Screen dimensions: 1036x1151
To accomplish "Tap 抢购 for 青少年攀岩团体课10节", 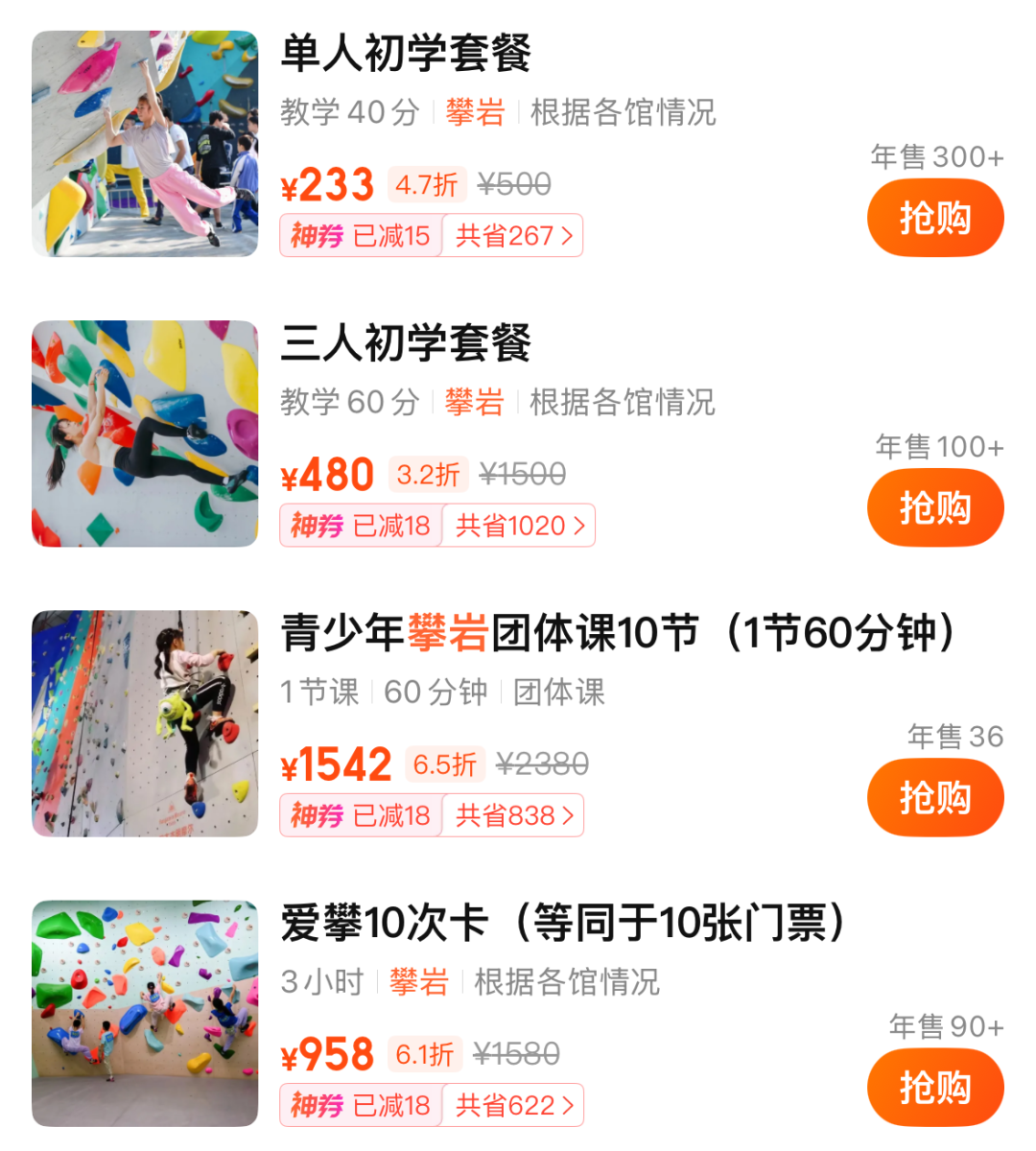I will (934, 798).
